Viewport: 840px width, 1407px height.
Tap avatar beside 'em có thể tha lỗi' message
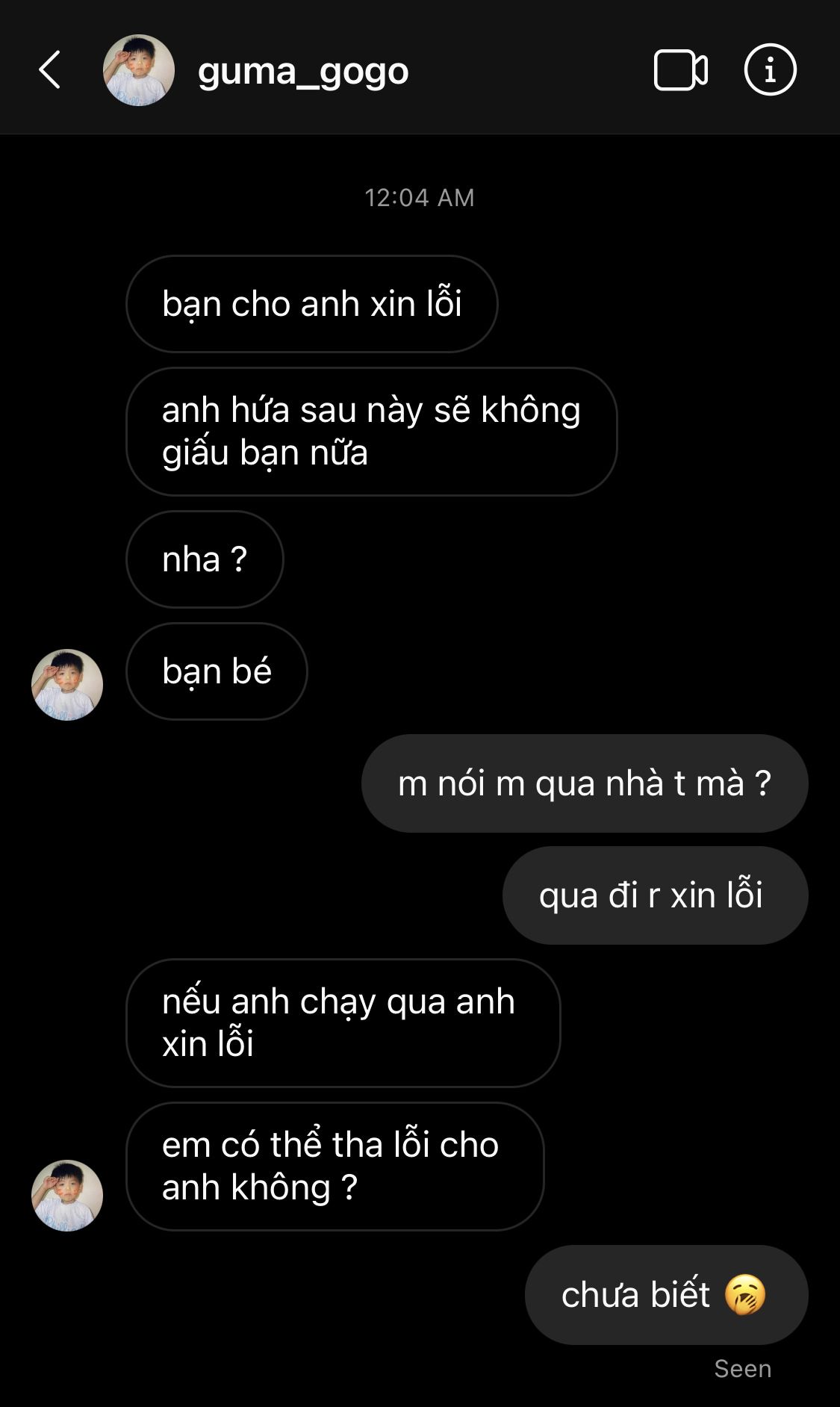tap(67, 1195)
